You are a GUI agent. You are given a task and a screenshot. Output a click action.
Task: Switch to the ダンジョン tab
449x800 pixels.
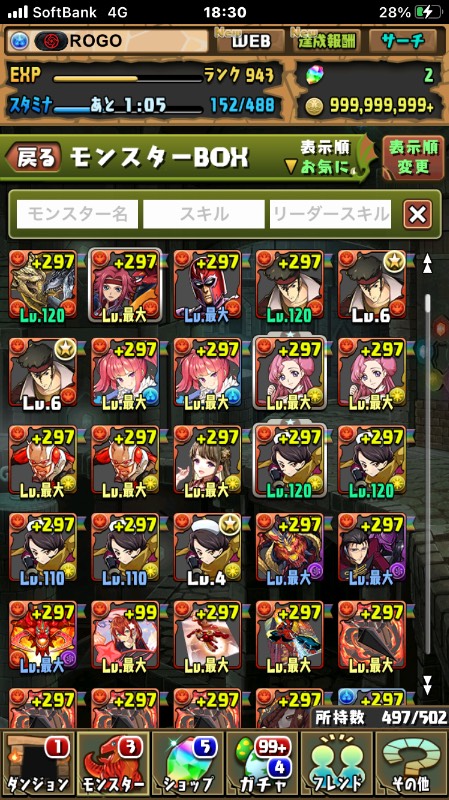click(37, 763)
